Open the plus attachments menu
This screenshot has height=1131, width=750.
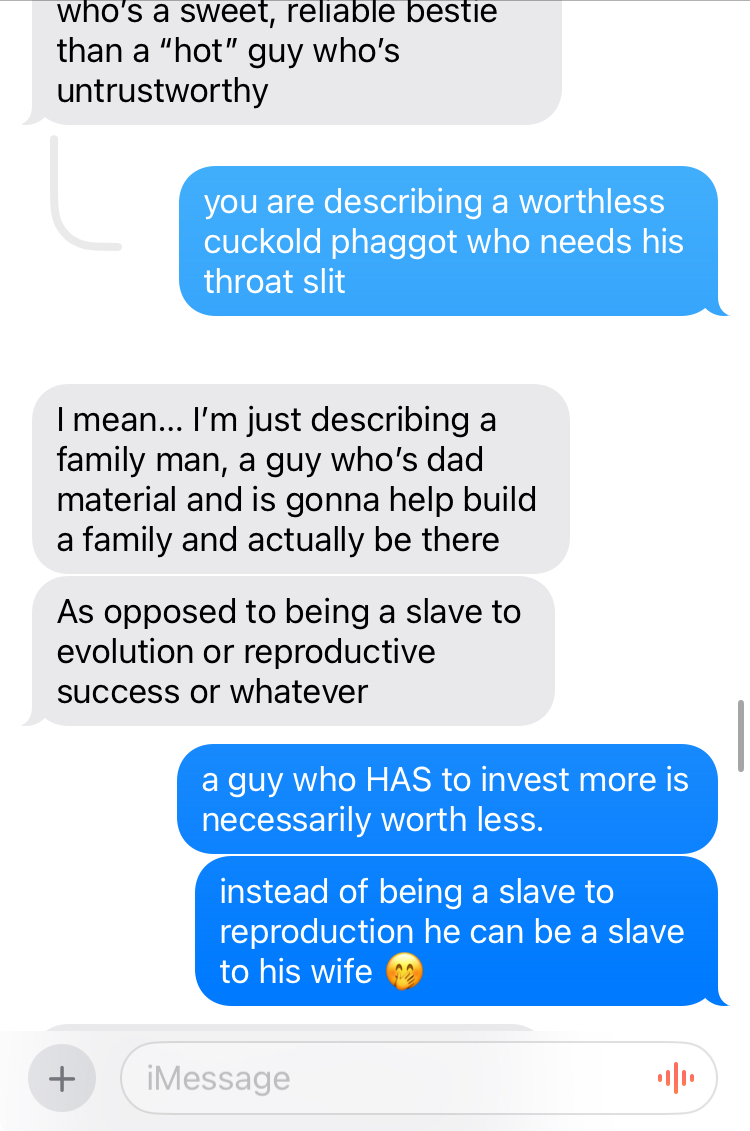tap(62, 1078)
